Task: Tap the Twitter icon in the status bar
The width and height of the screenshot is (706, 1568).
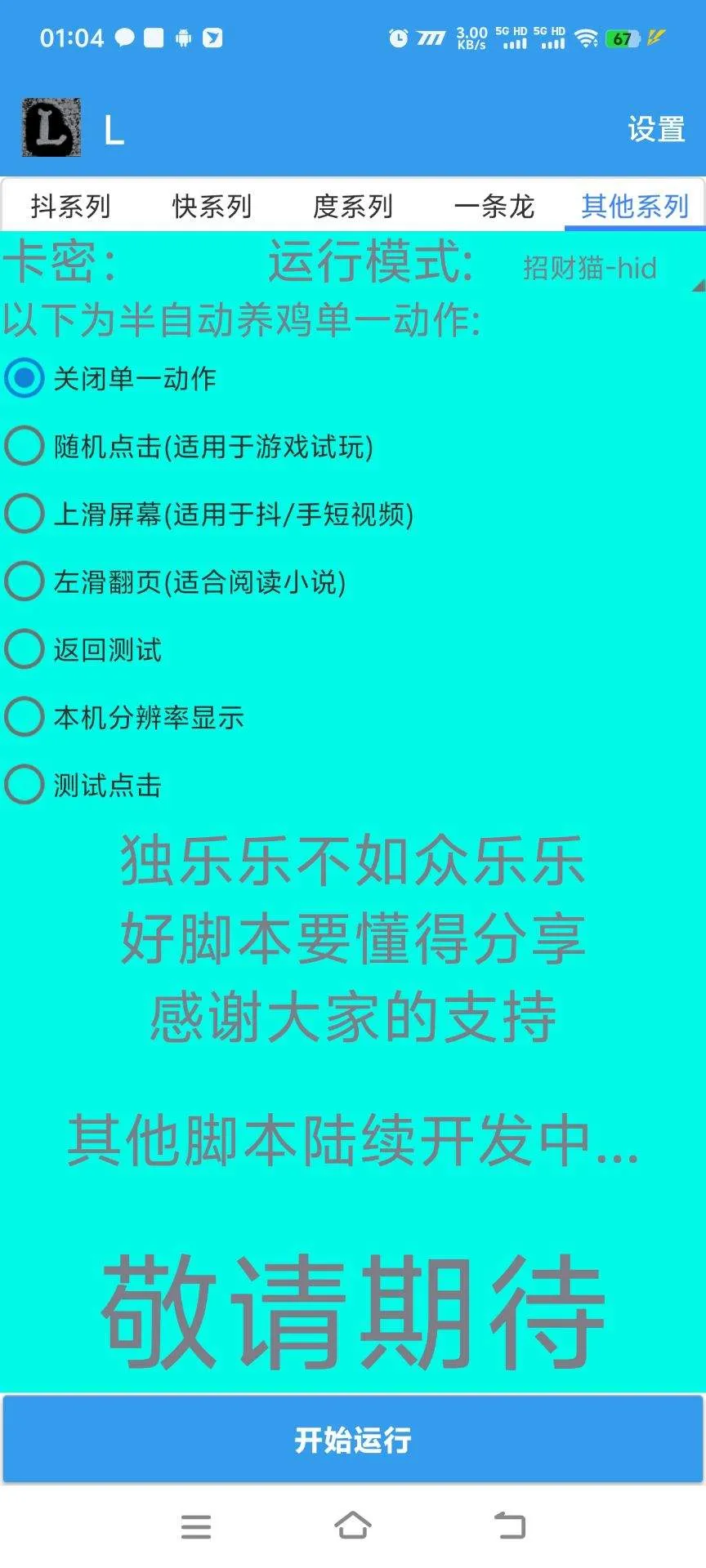Action: [212, 38]
